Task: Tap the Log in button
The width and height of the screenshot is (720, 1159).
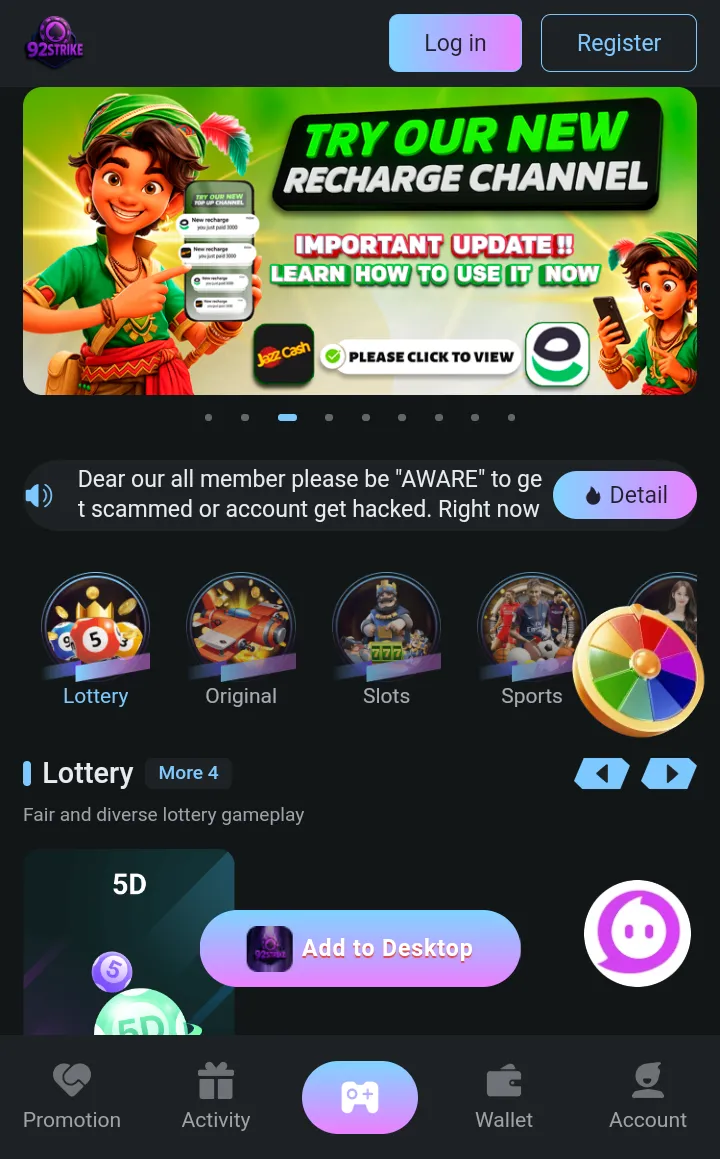Action: tap(455, 43)
